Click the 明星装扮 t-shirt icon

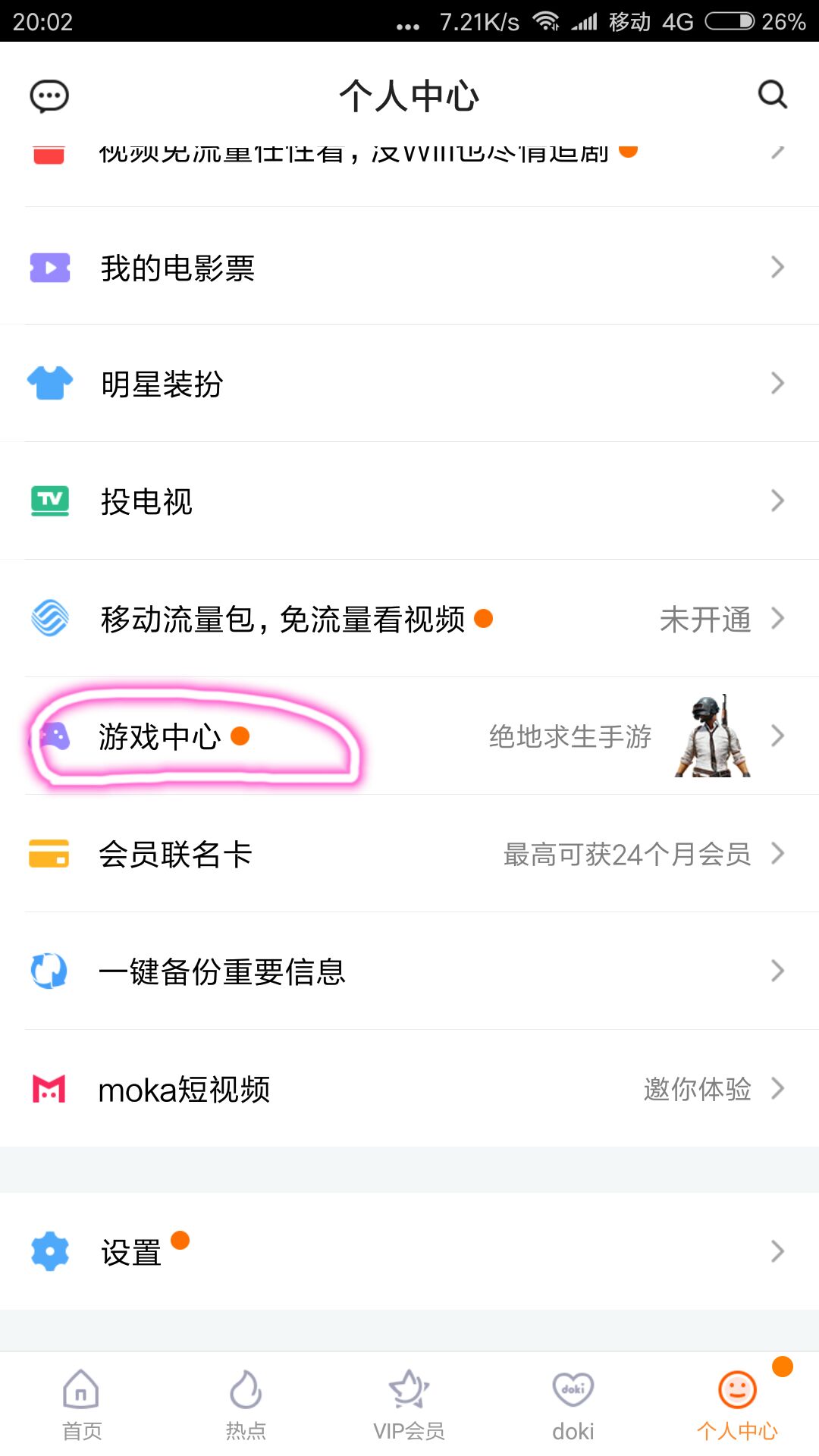point(49,384)
